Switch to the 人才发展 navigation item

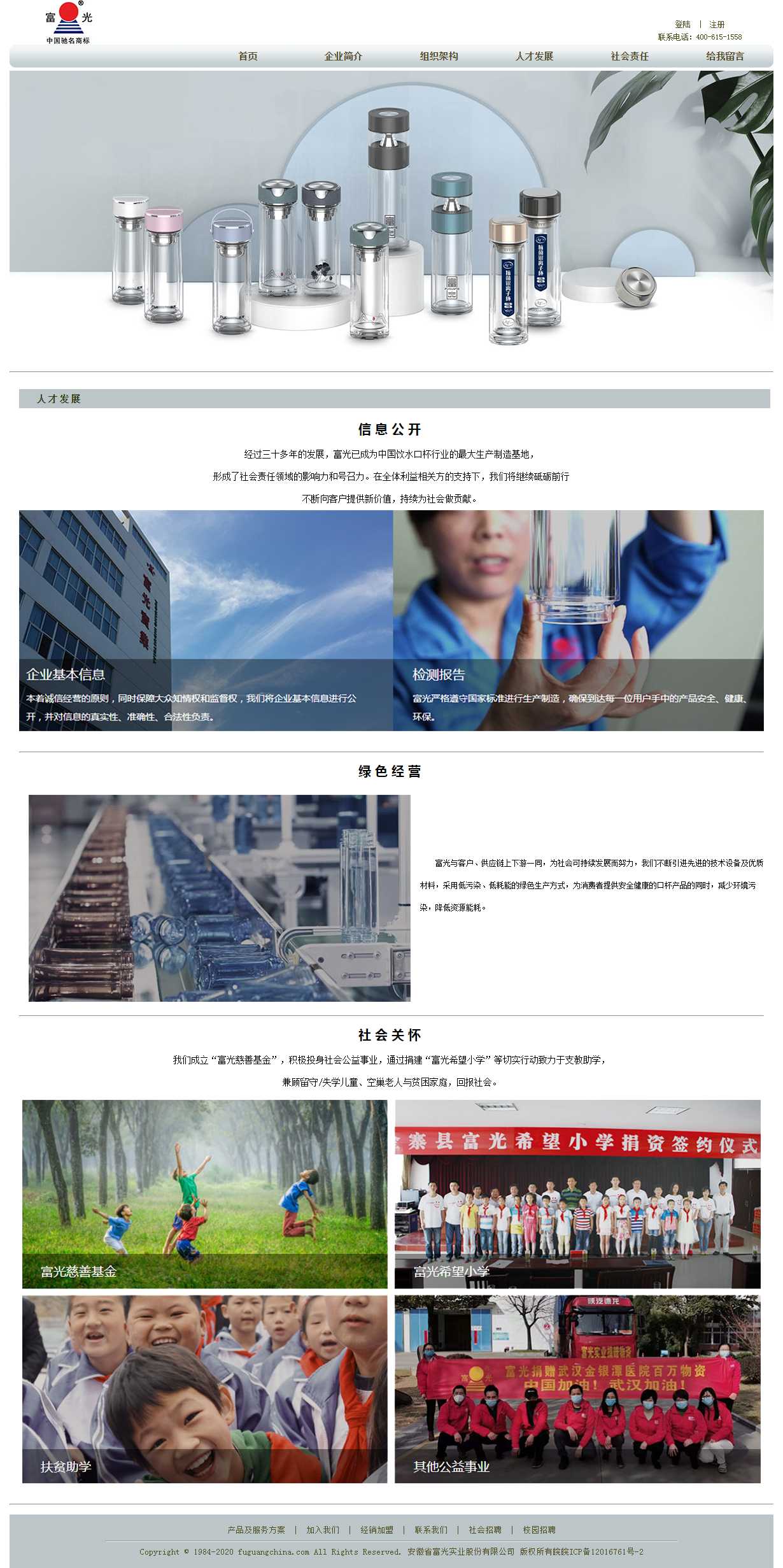point(534,56)
